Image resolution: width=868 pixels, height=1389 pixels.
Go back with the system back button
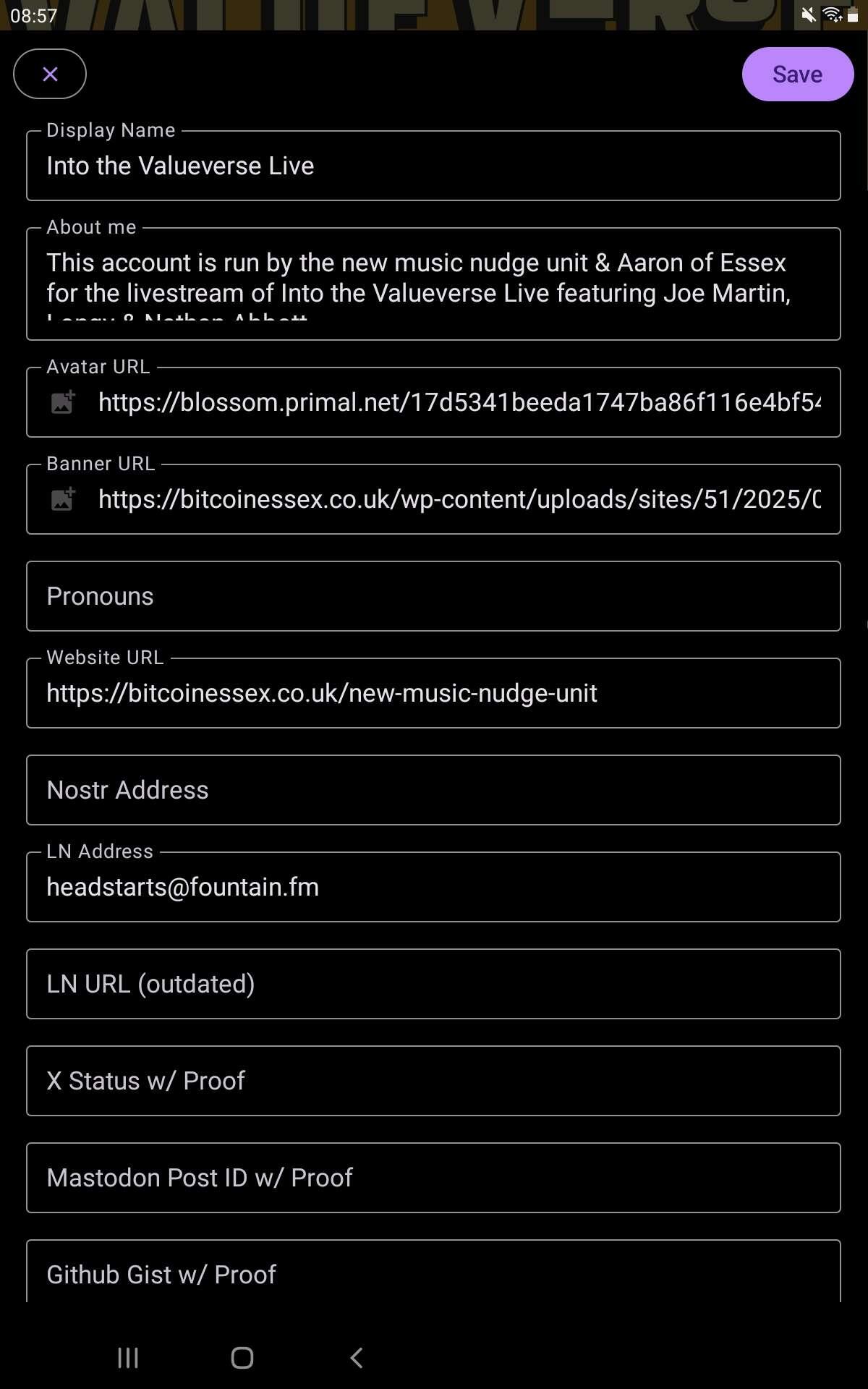pos(356,1358)
